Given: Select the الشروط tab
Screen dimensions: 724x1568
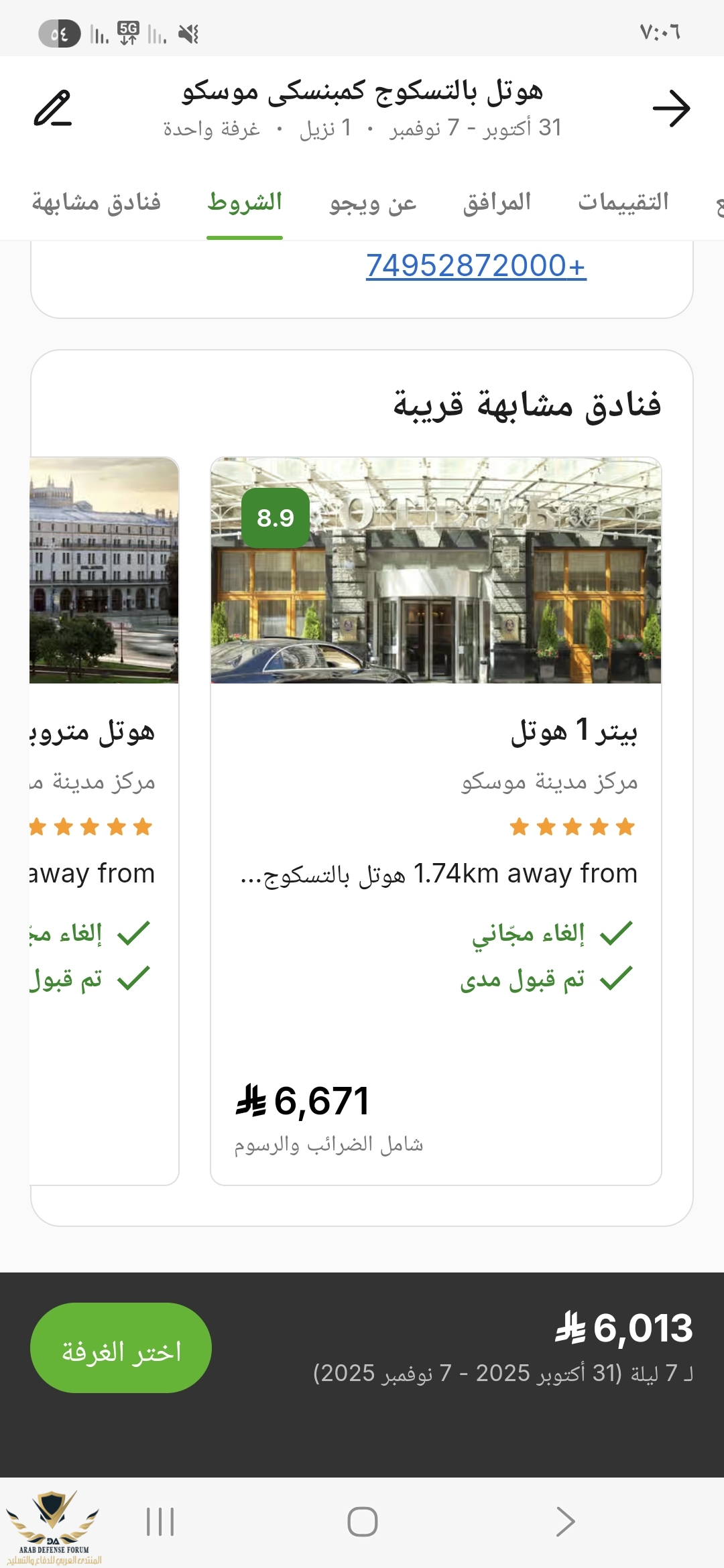Looking at the screenshot, I should (x=245, y=202).
